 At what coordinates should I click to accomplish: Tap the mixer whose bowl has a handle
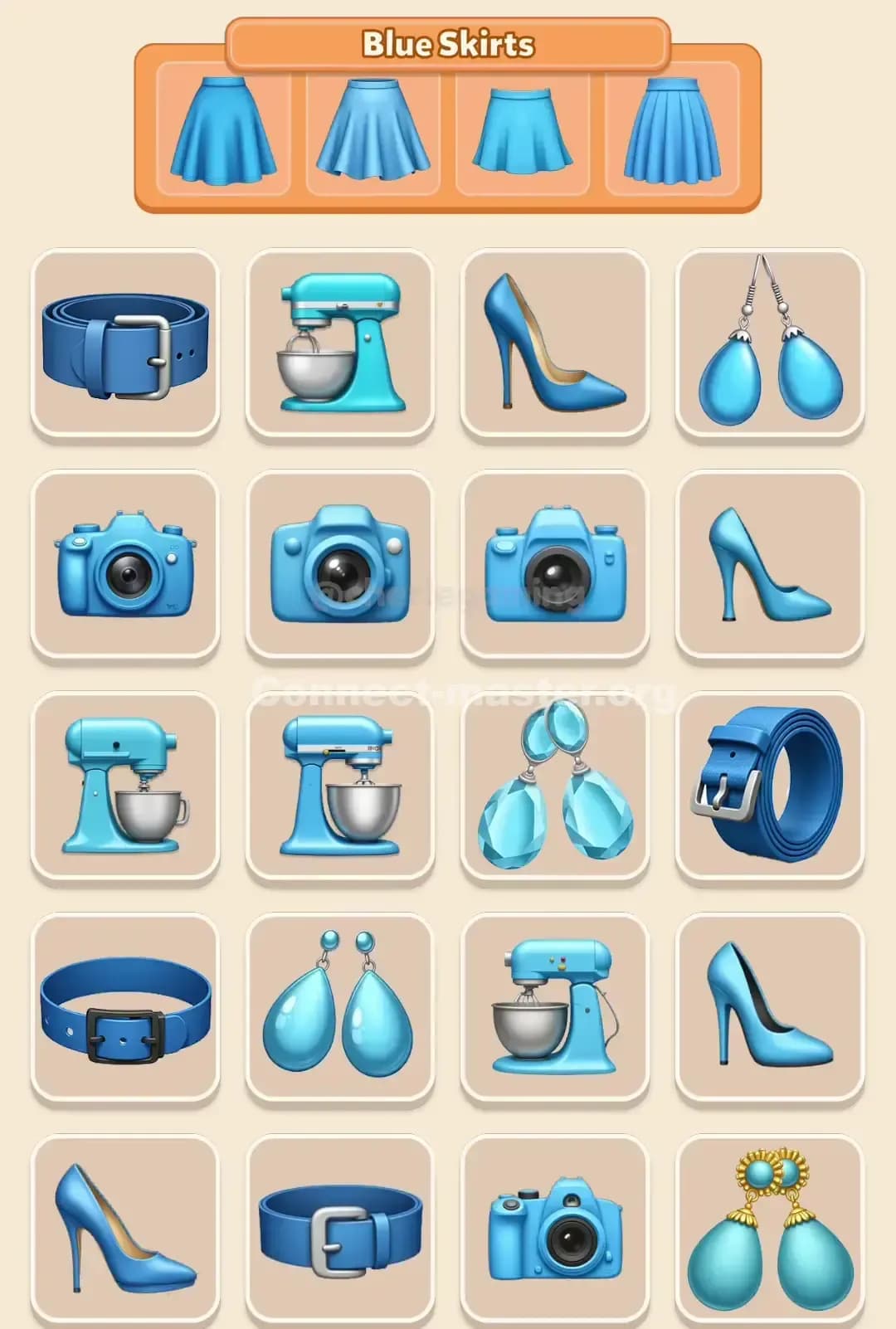tap(125, 786)
